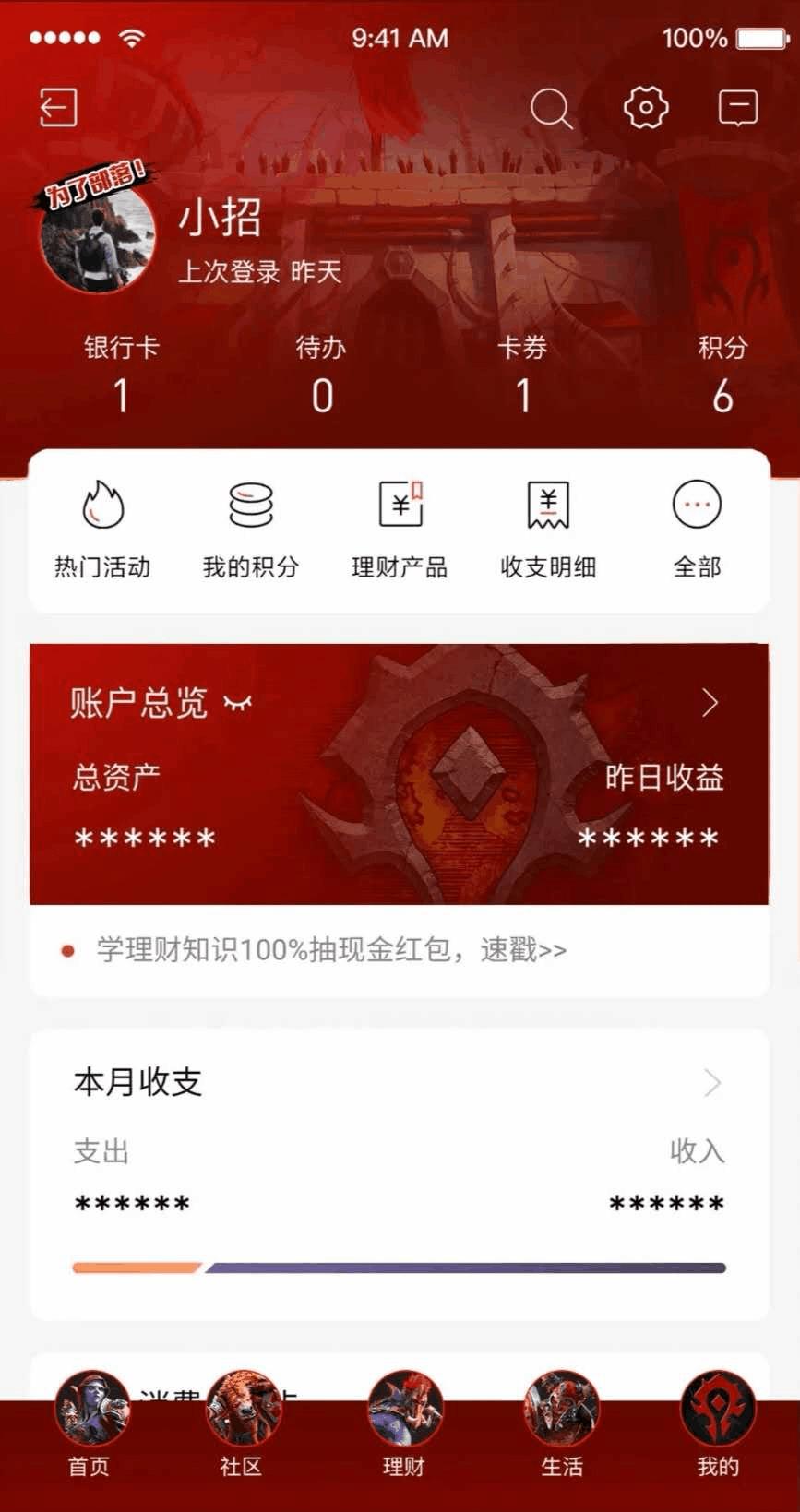Open the 生活 tab in bottom bar
This screenshot has width=800, height=1512.
pos(561,1425)
